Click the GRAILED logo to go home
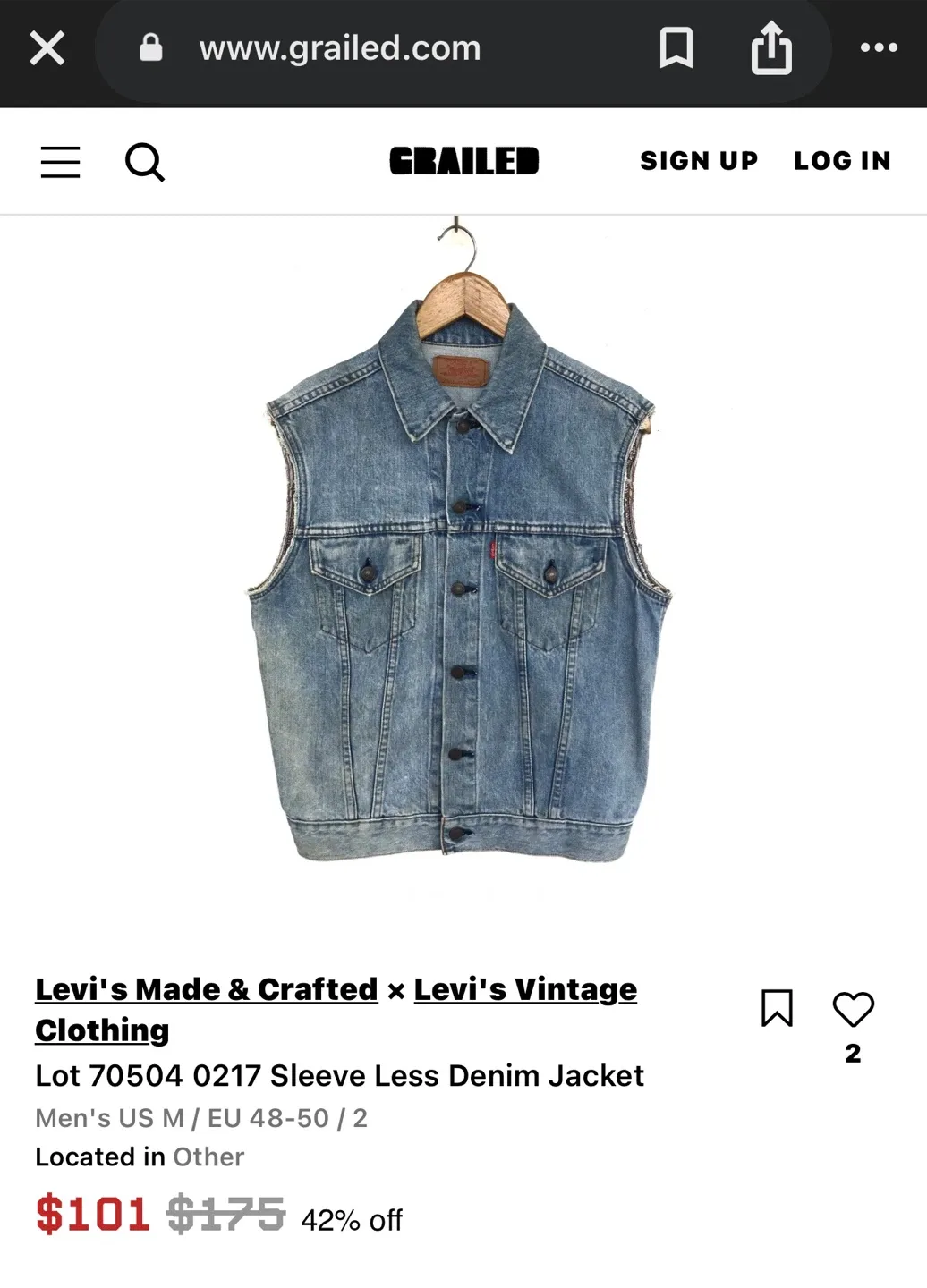The height and width of the screenshot is (1288, 927). pos(464,161)
